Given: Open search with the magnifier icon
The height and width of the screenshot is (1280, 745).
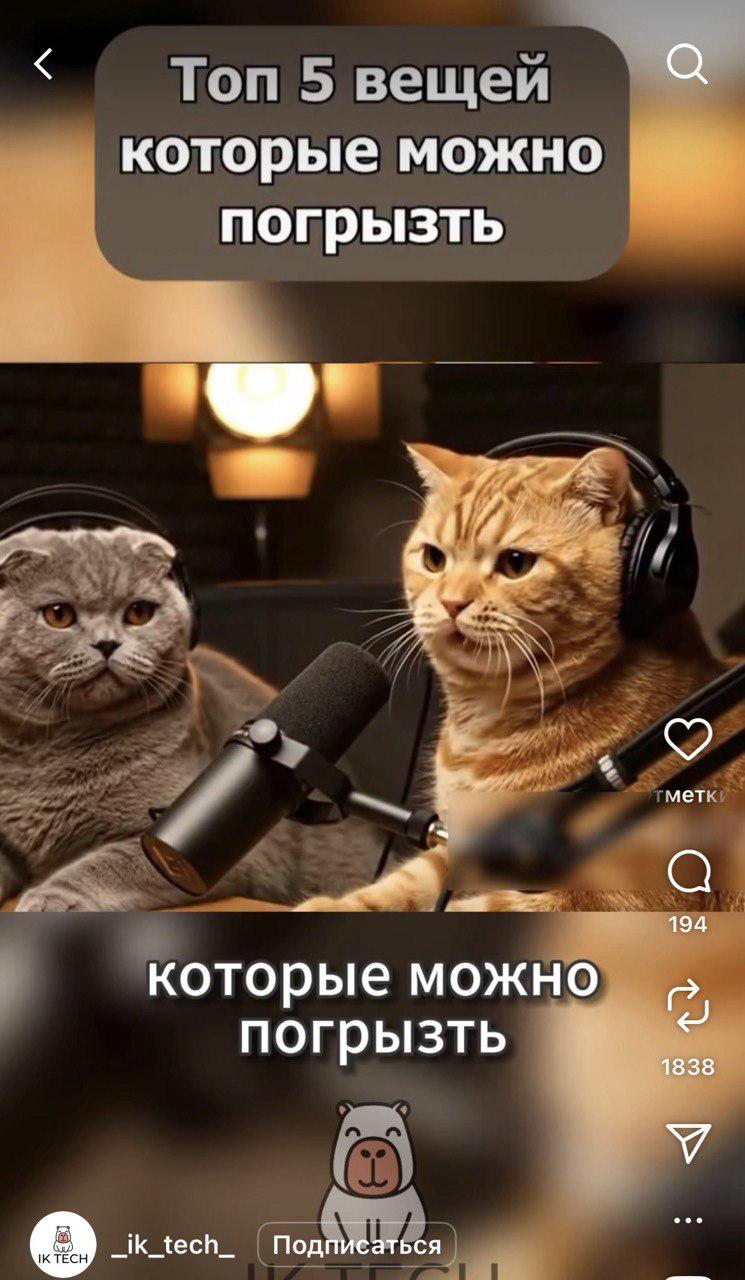Looking at the screenshot, I should [x=687, y=66].
